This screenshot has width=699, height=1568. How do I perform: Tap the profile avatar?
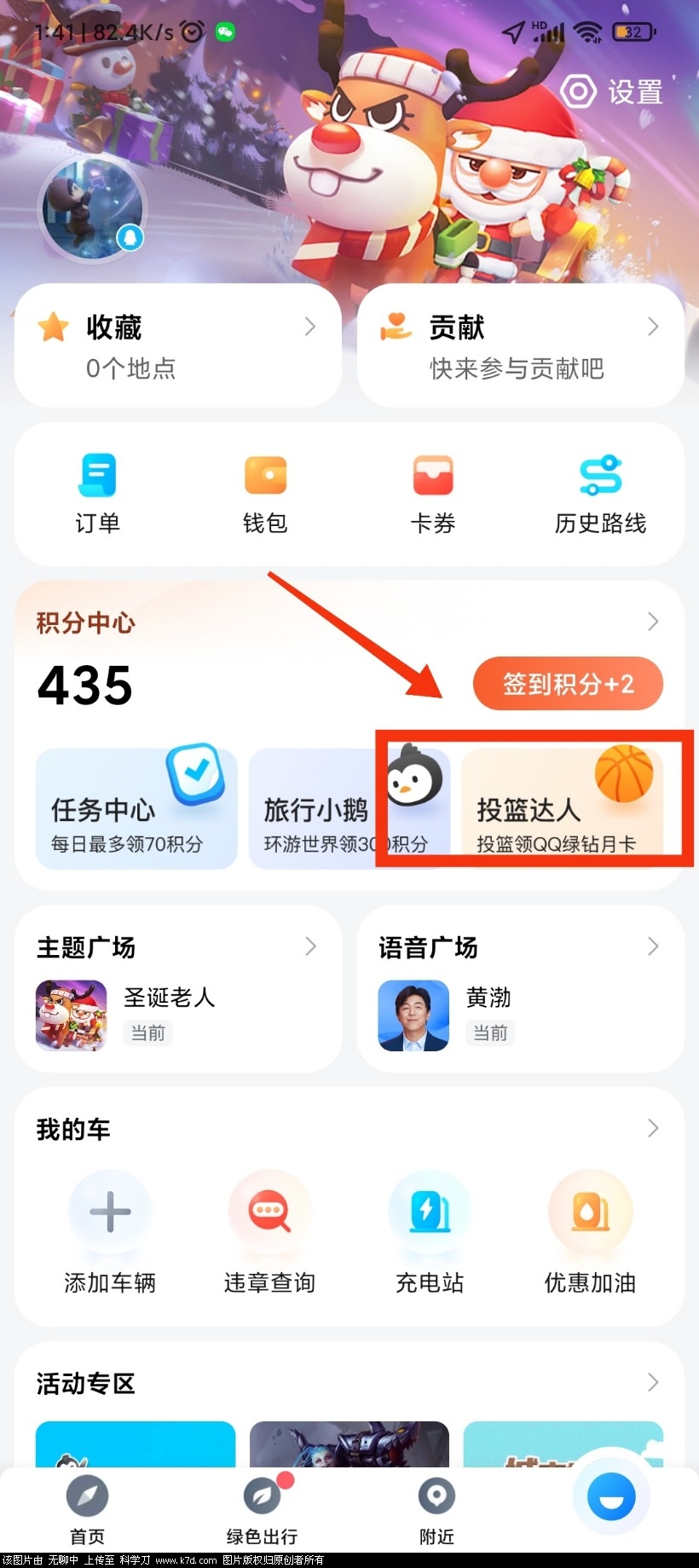coord(93,209)
